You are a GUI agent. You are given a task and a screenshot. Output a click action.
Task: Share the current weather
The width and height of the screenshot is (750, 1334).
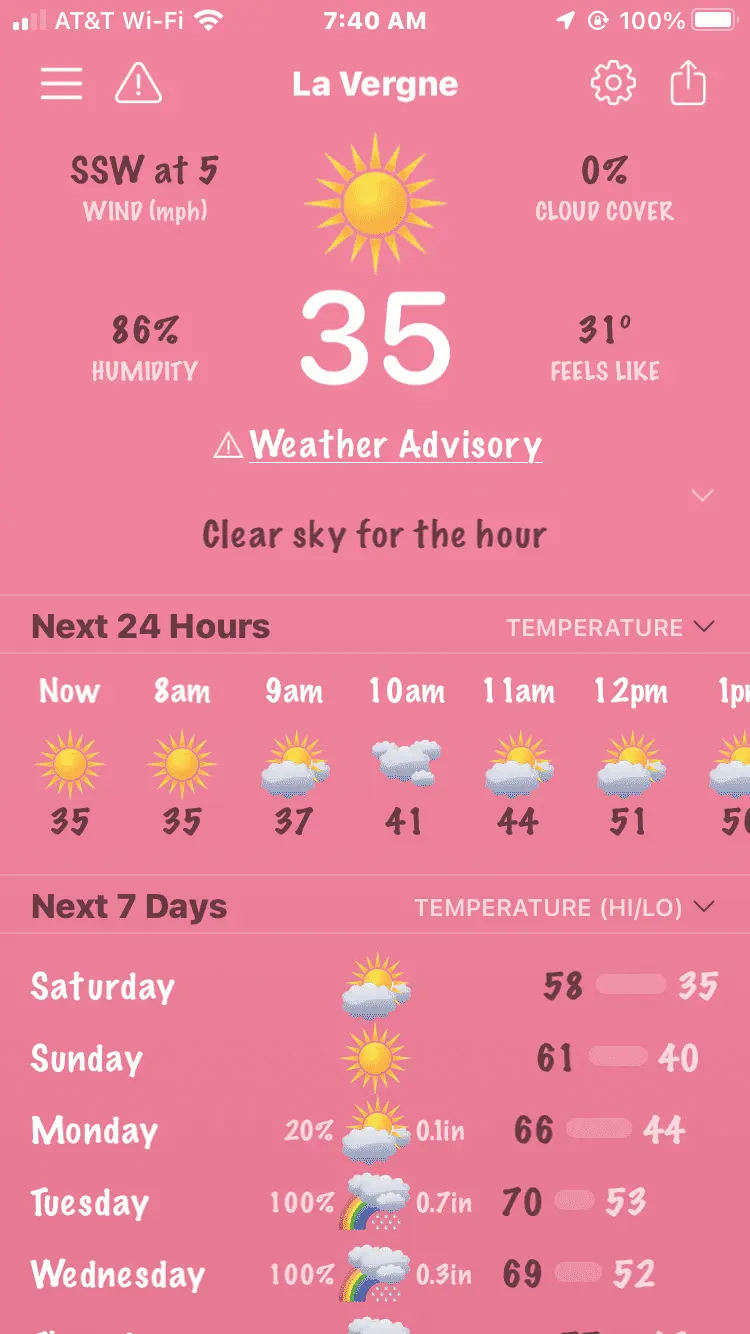pos(688,84)
